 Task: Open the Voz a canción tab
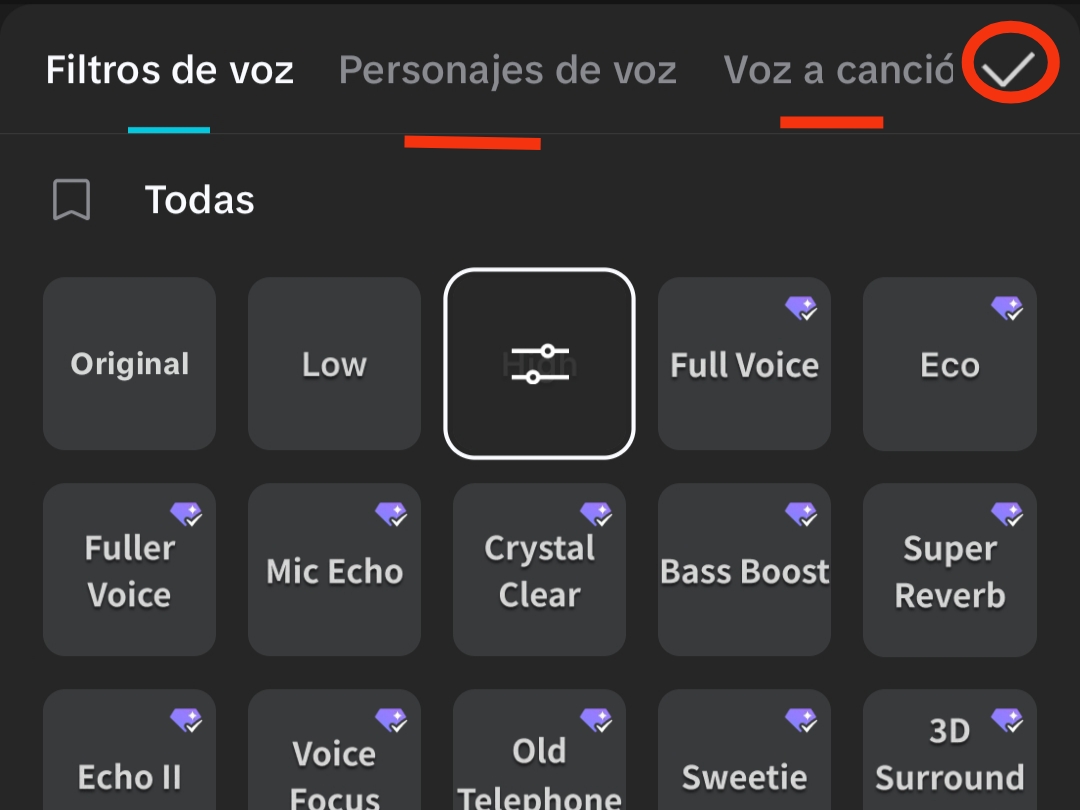pos(838,70)
